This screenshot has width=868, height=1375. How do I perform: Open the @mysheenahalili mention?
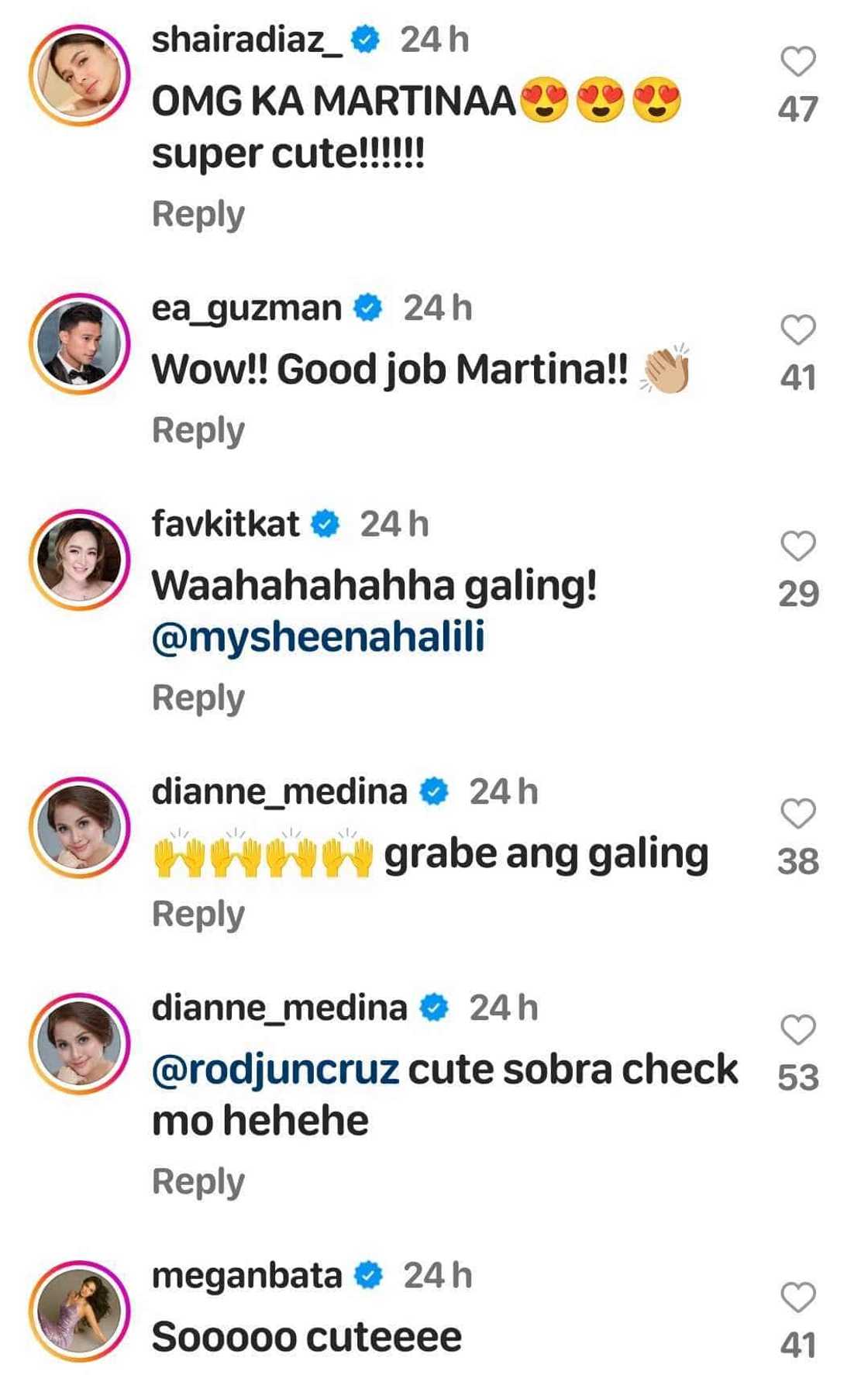[x=319, y=638]
